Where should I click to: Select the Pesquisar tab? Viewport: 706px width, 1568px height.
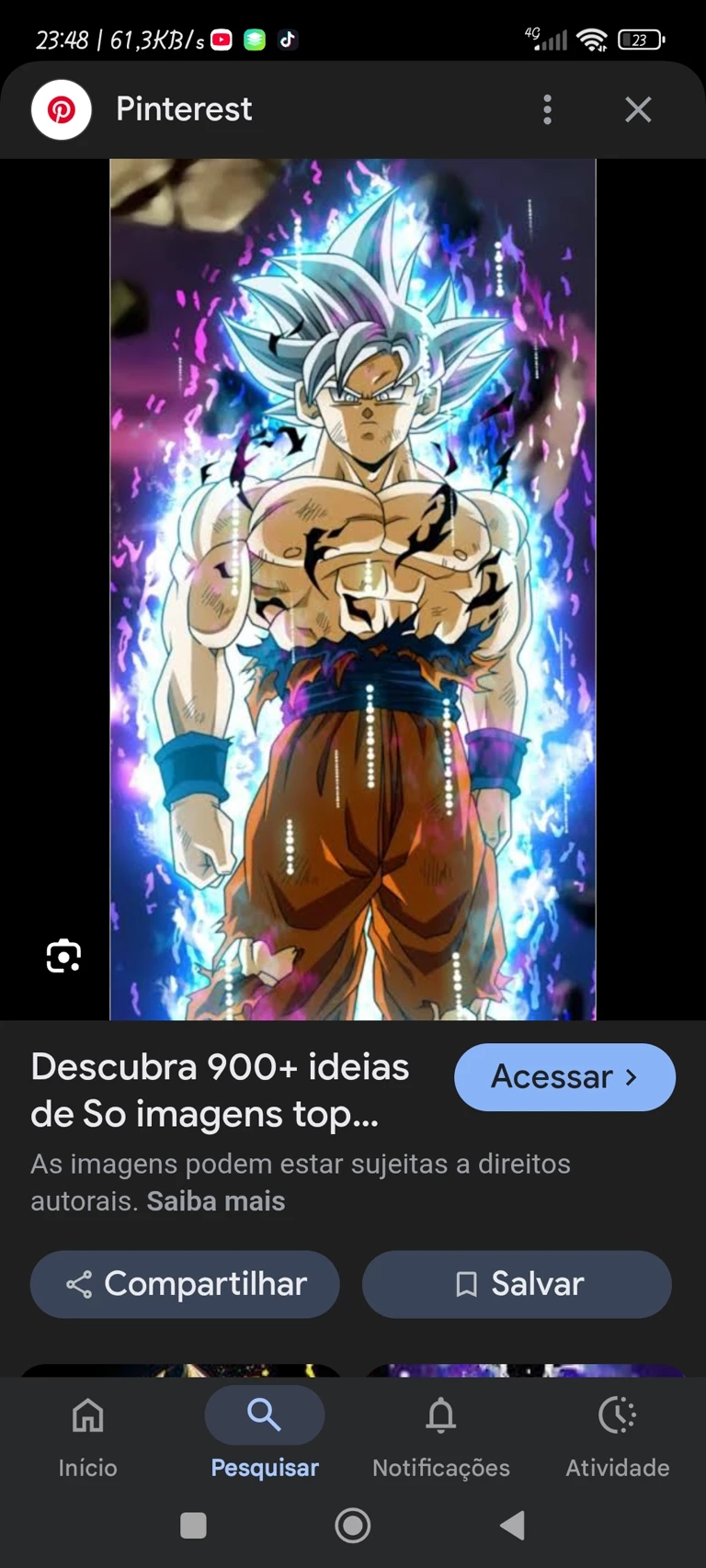coord(265,1434)
